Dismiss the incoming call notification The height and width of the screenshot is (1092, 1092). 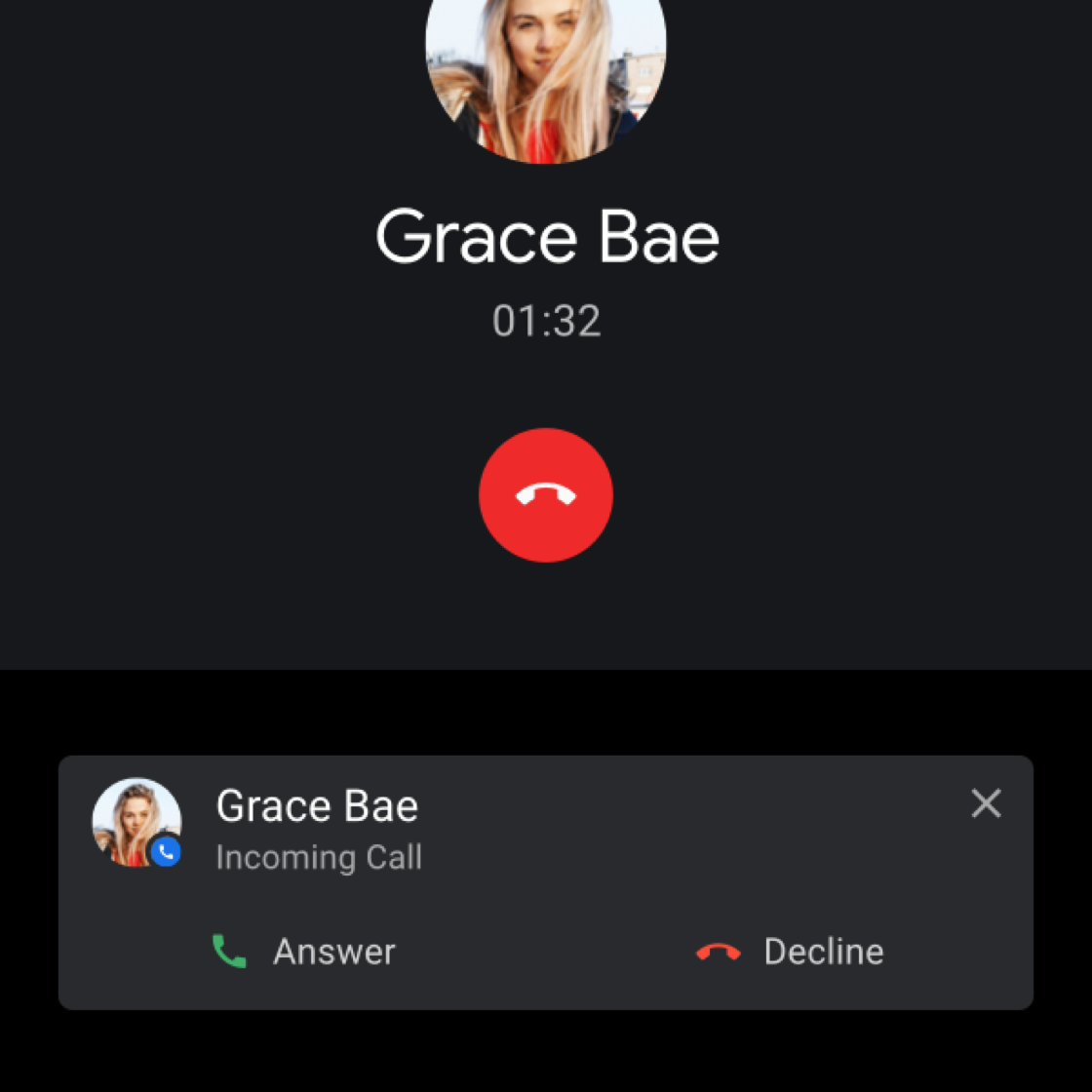pyautogui.click(x=986, y=803)
